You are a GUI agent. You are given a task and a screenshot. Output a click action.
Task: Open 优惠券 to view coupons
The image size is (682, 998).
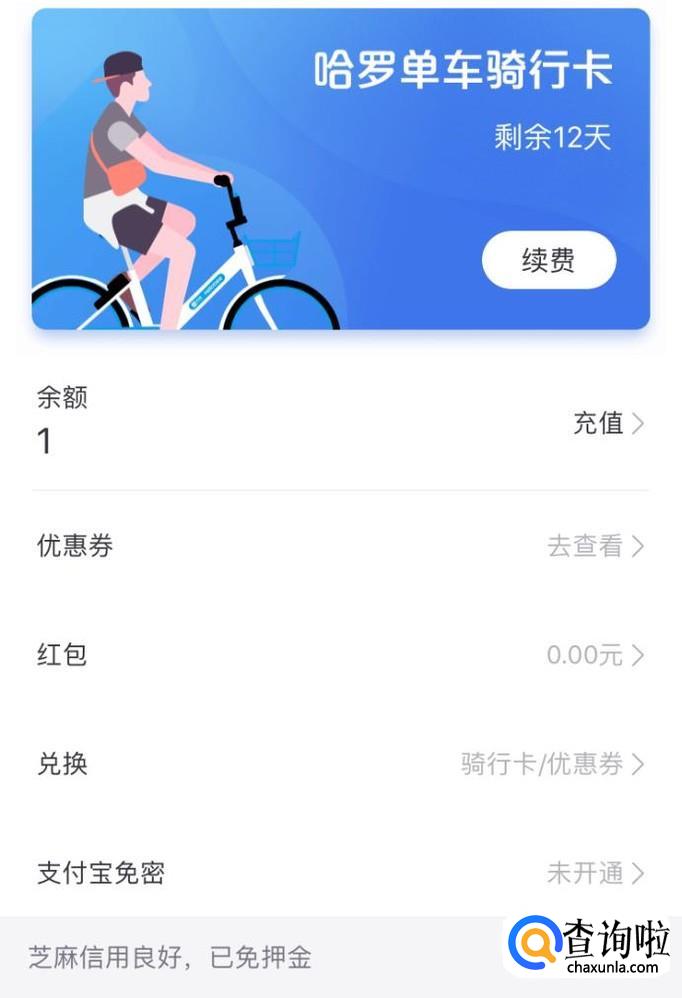tap(340, 546)
